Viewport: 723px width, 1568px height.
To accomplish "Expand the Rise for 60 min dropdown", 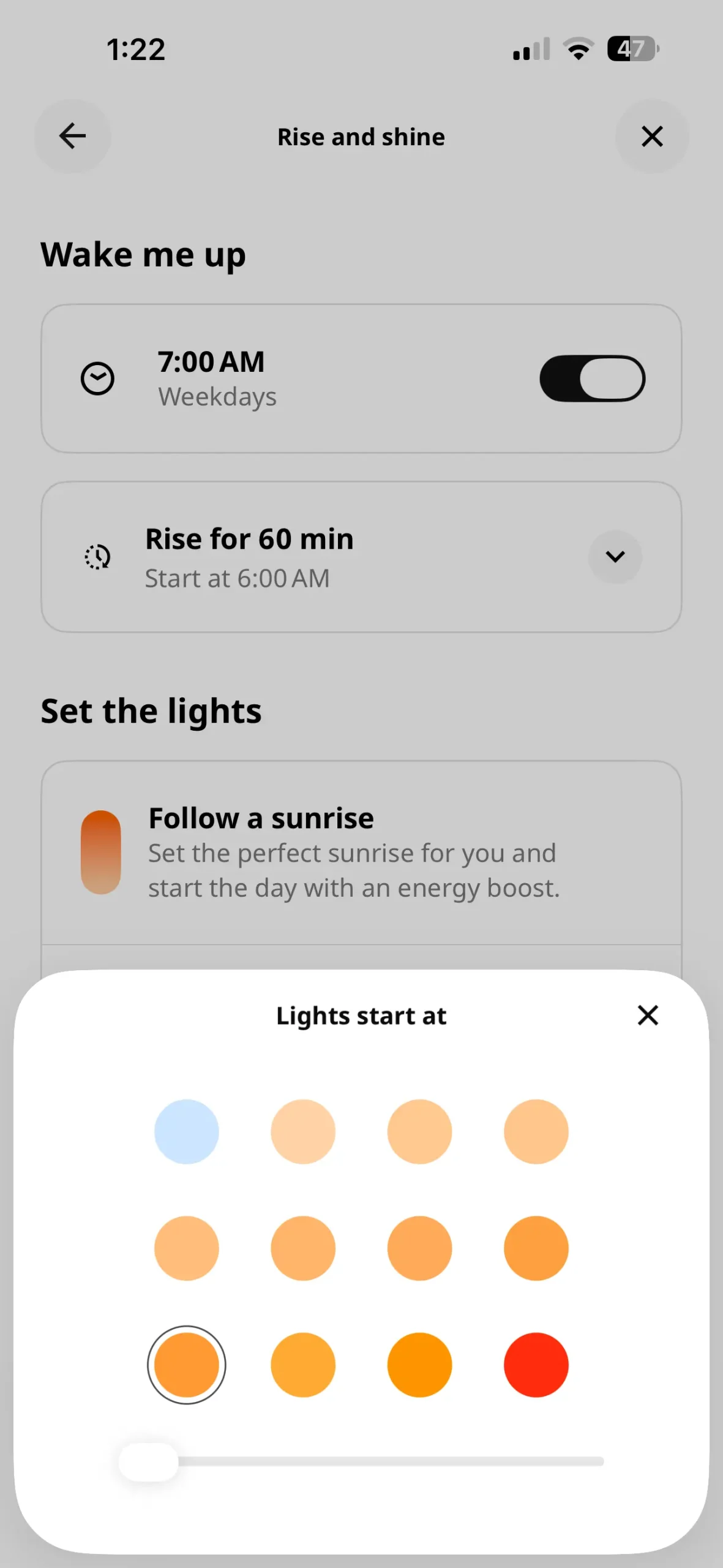I will click(615, 556).
